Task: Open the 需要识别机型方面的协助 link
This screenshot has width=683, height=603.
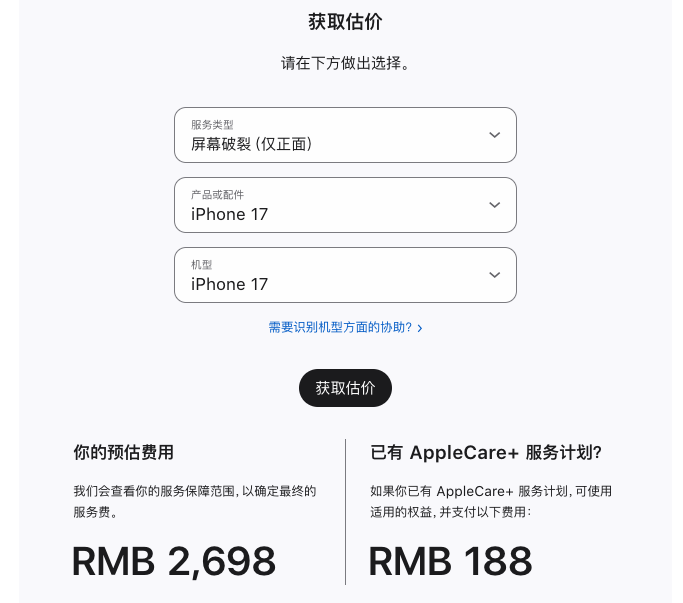Action: coord(345,327)
